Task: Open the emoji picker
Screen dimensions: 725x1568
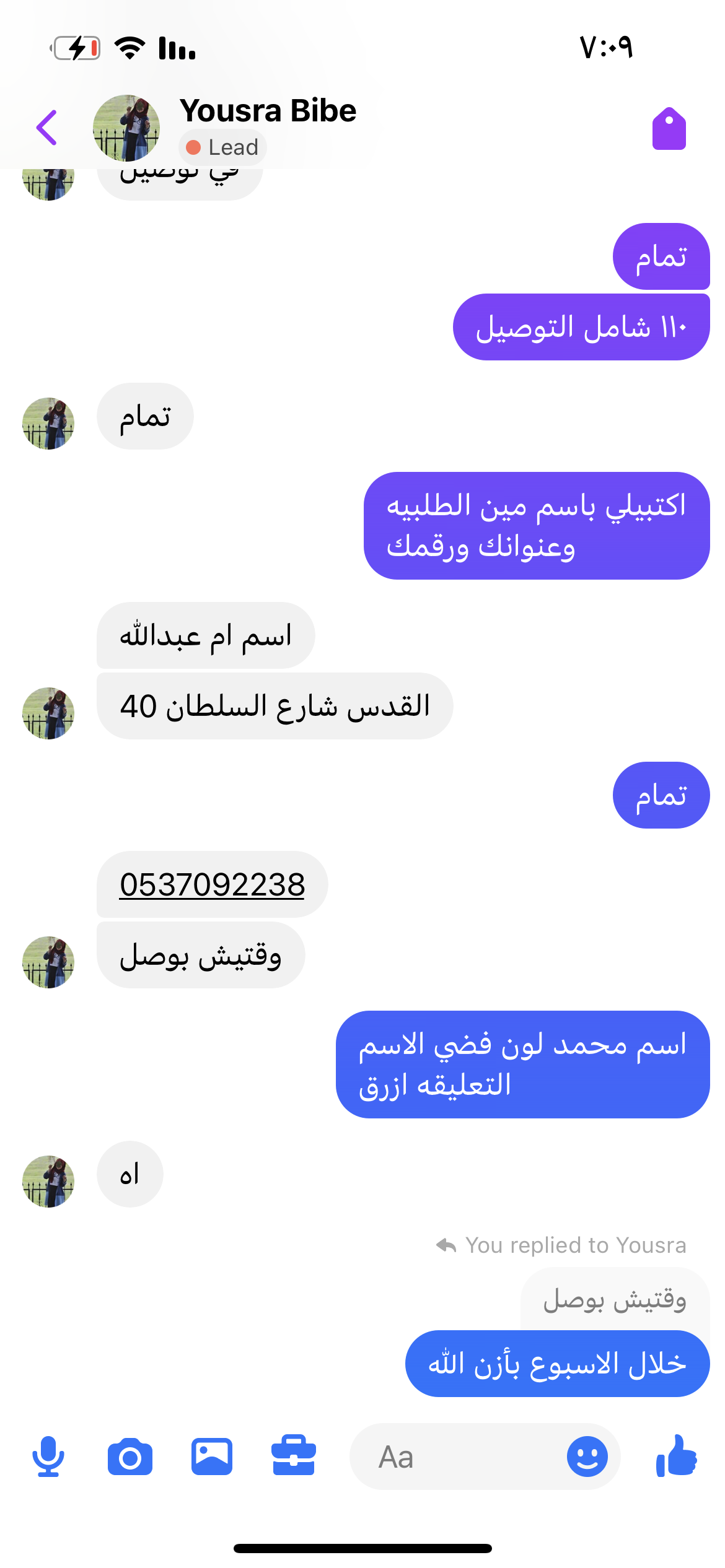Action: point(587,1457)
